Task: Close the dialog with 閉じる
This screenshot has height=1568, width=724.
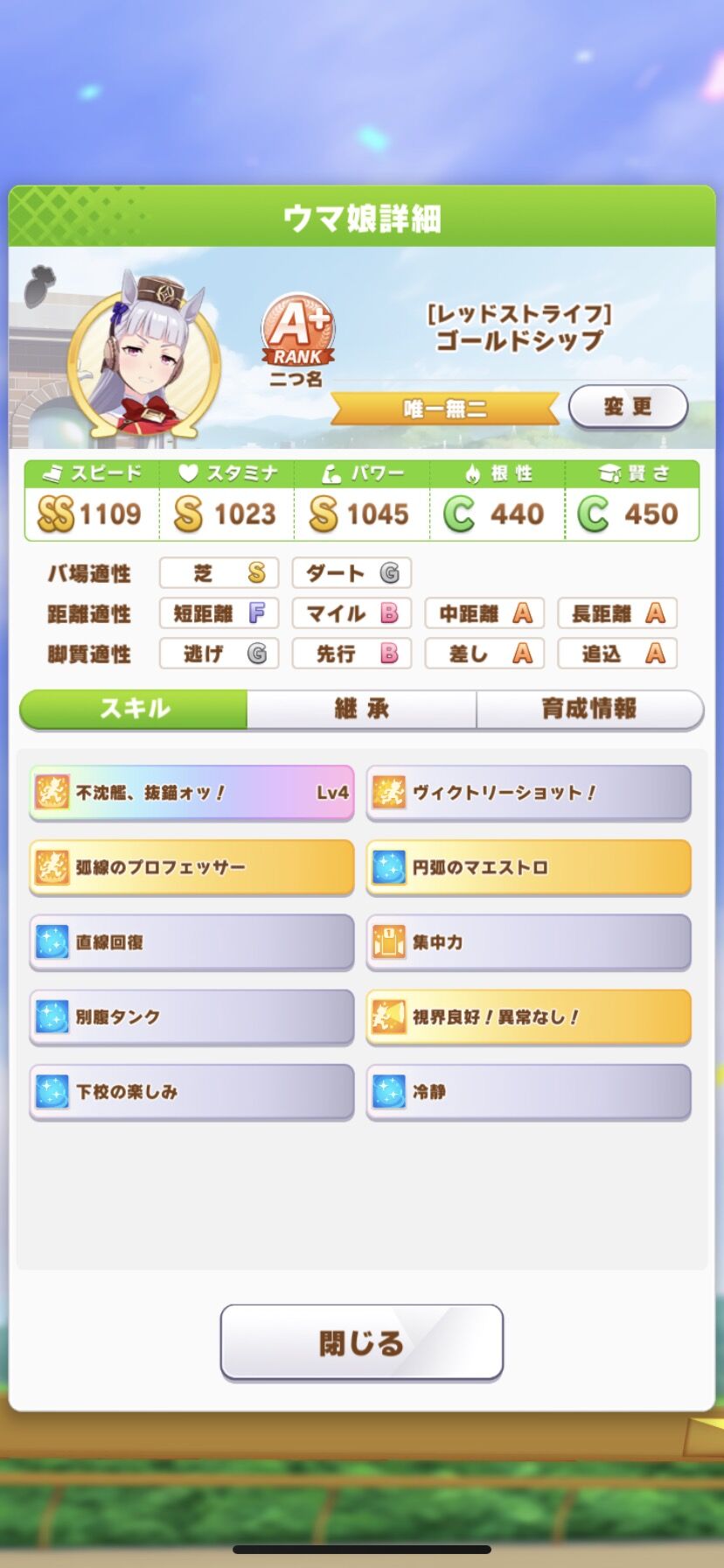Action: 362,1342
